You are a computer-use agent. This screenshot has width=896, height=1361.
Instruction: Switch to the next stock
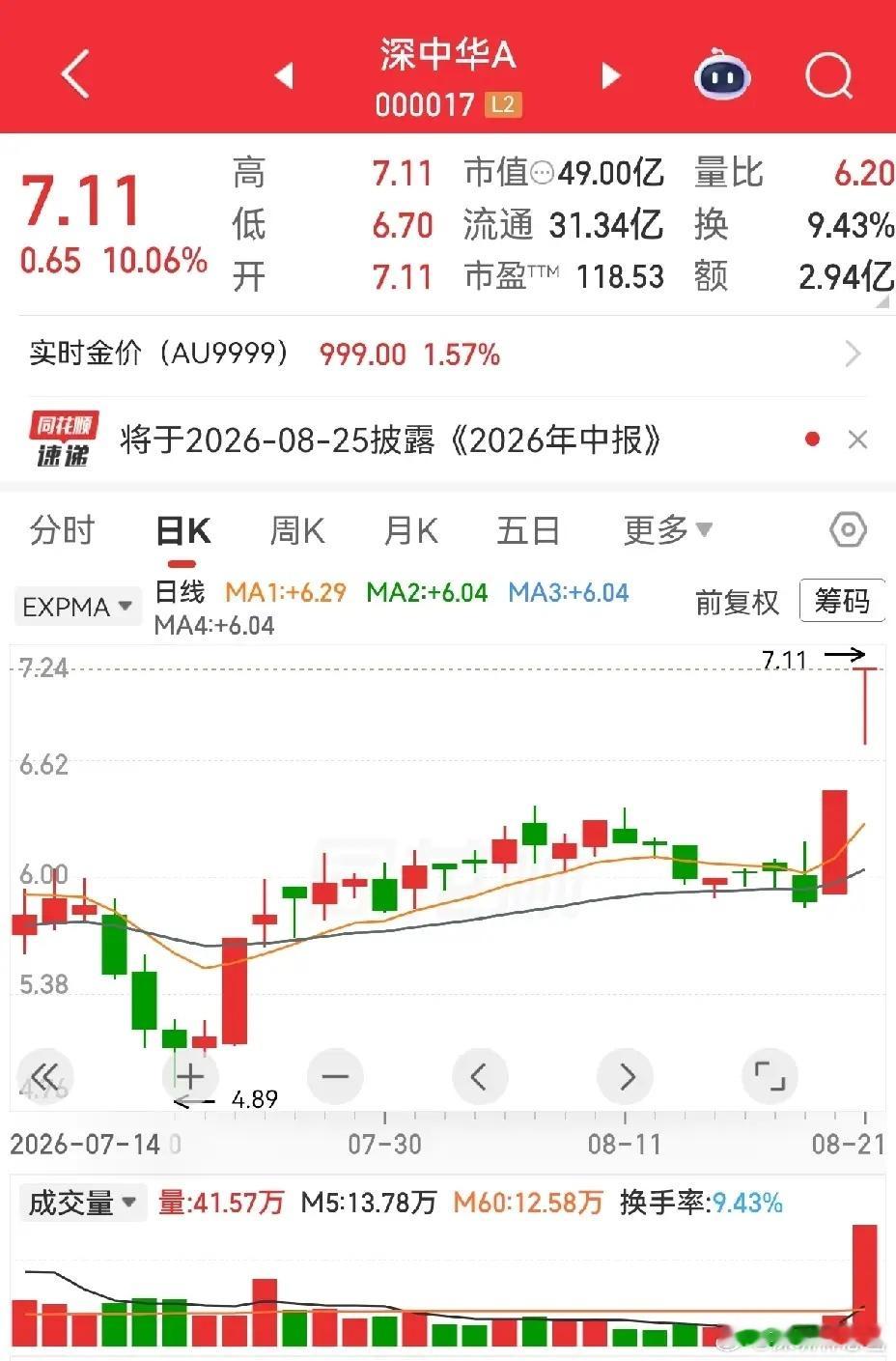(x=610, y=75)
